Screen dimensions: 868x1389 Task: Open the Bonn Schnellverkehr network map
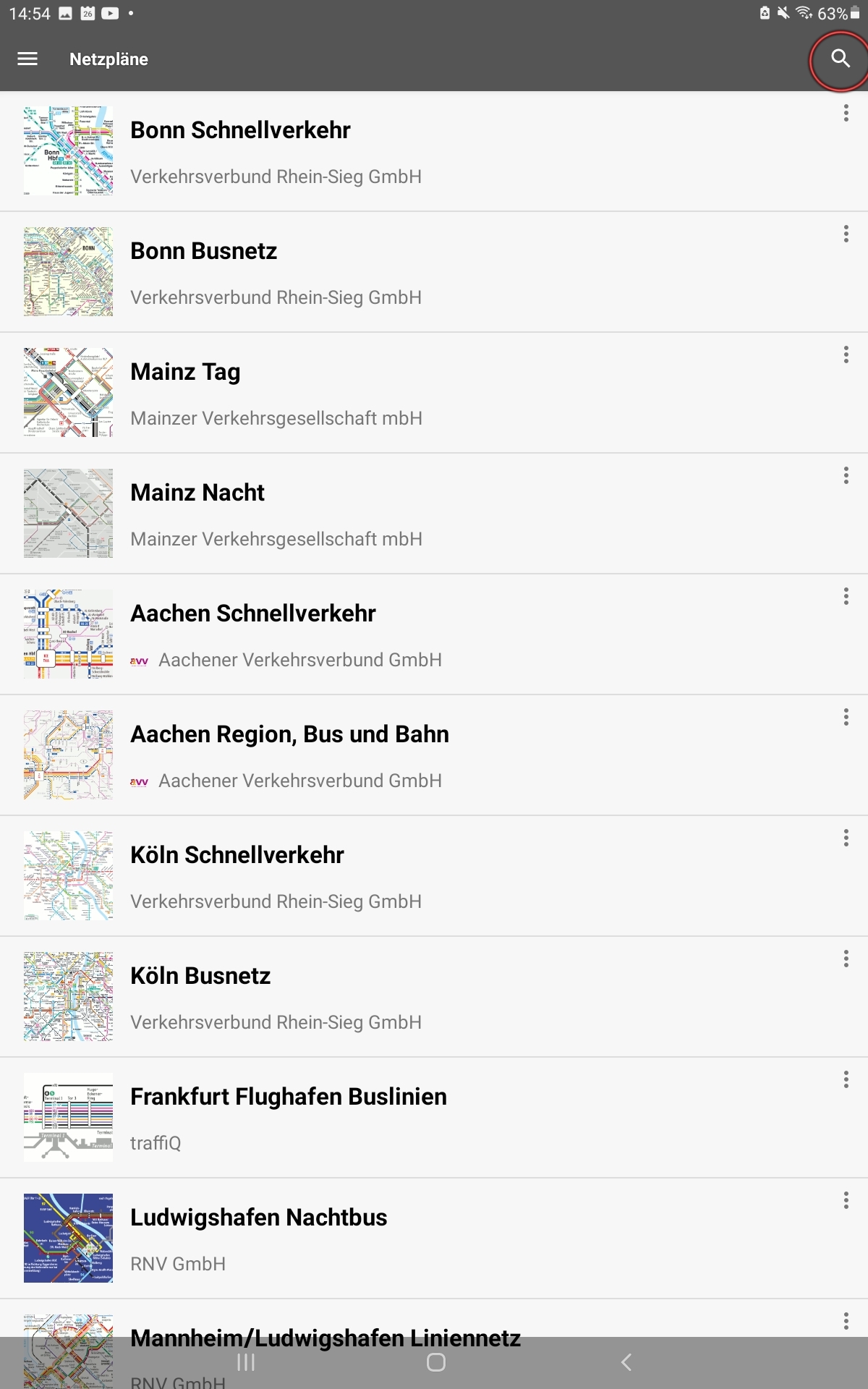(434, 151)
